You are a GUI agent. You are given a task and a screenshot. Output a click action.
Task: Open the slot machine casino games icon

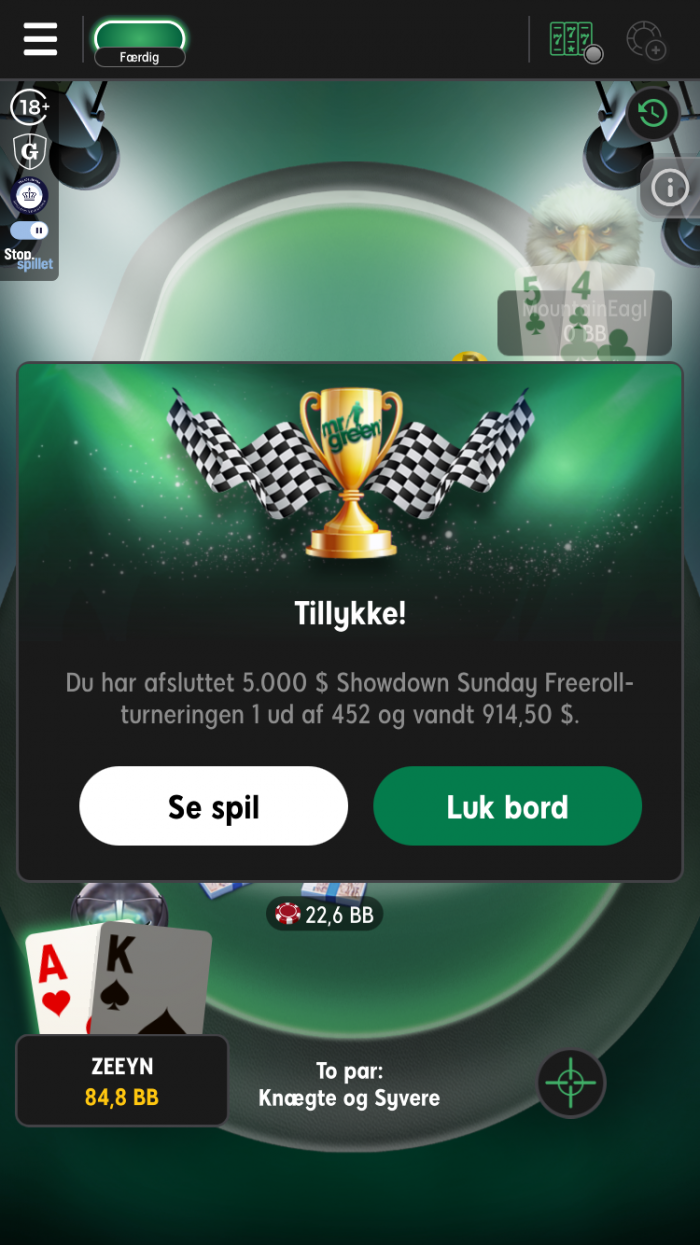[573, 40]
